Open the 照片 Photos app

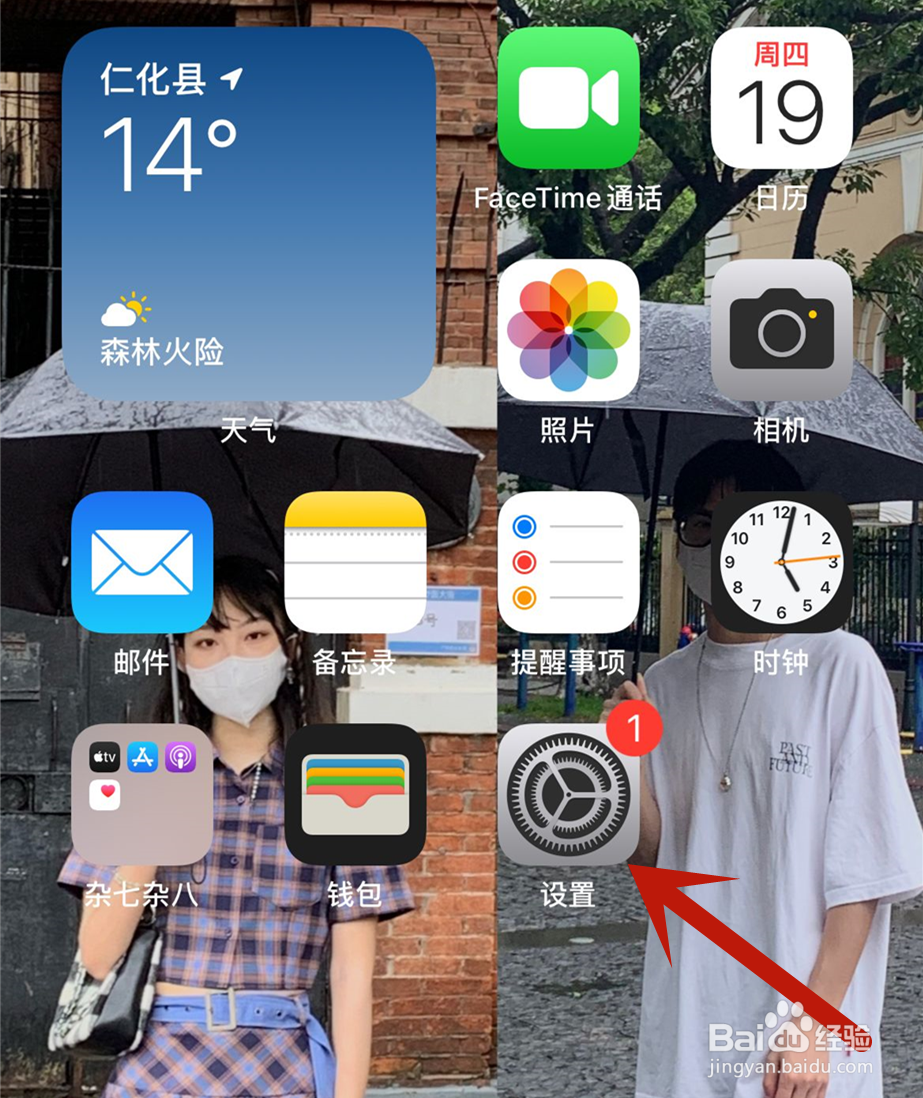pos(570,330)
